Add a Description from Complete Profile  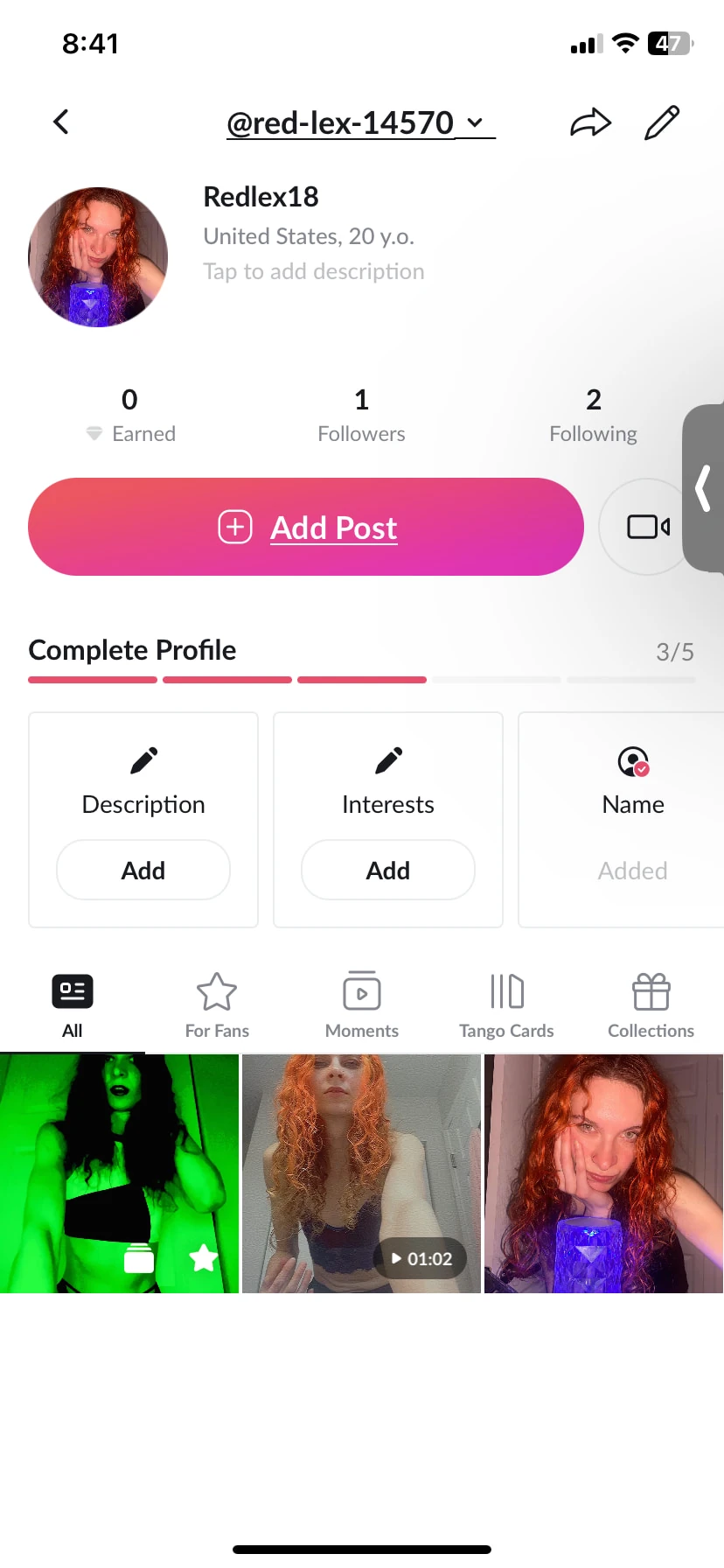point(143,870)
